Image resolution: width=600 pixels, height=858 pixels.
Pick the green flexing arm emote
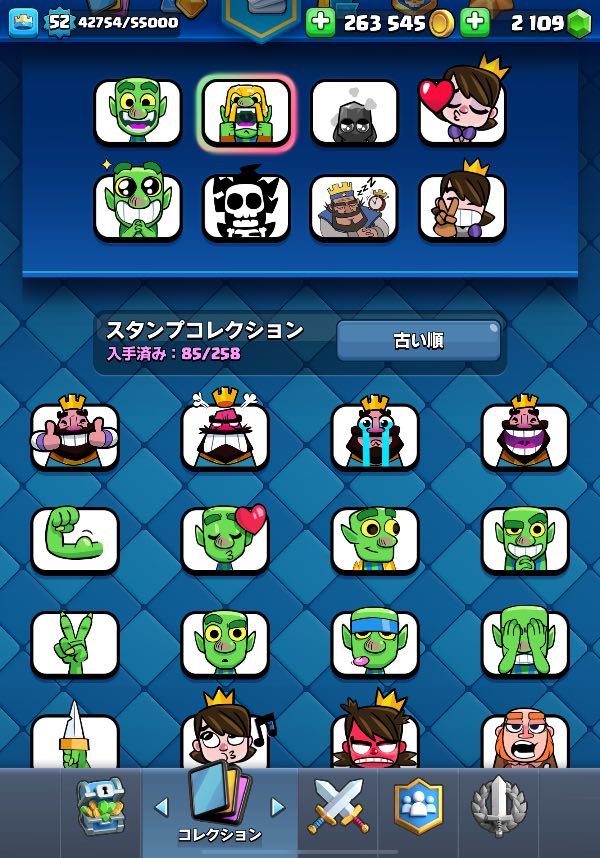[75, 540]
